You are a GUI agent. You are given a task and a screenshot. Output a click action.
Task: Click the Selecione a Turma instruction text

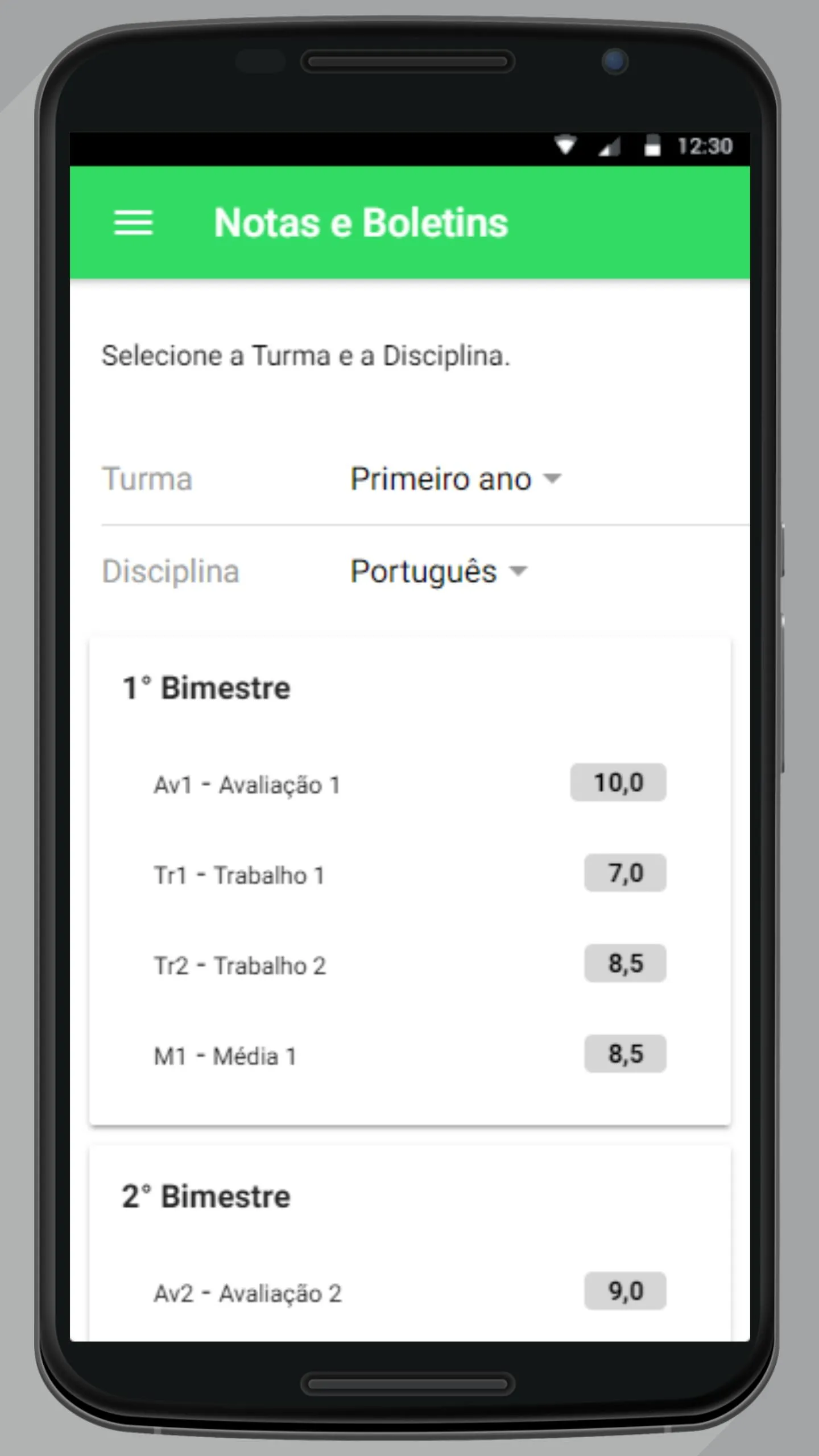[x=305, y=355]
